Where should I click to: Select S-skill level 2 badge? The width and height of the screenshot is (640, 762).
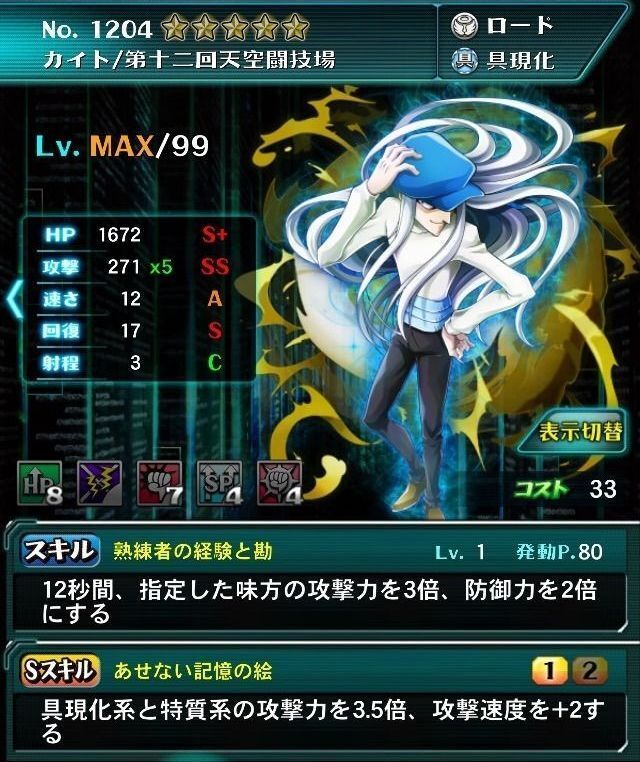[590, 670]
